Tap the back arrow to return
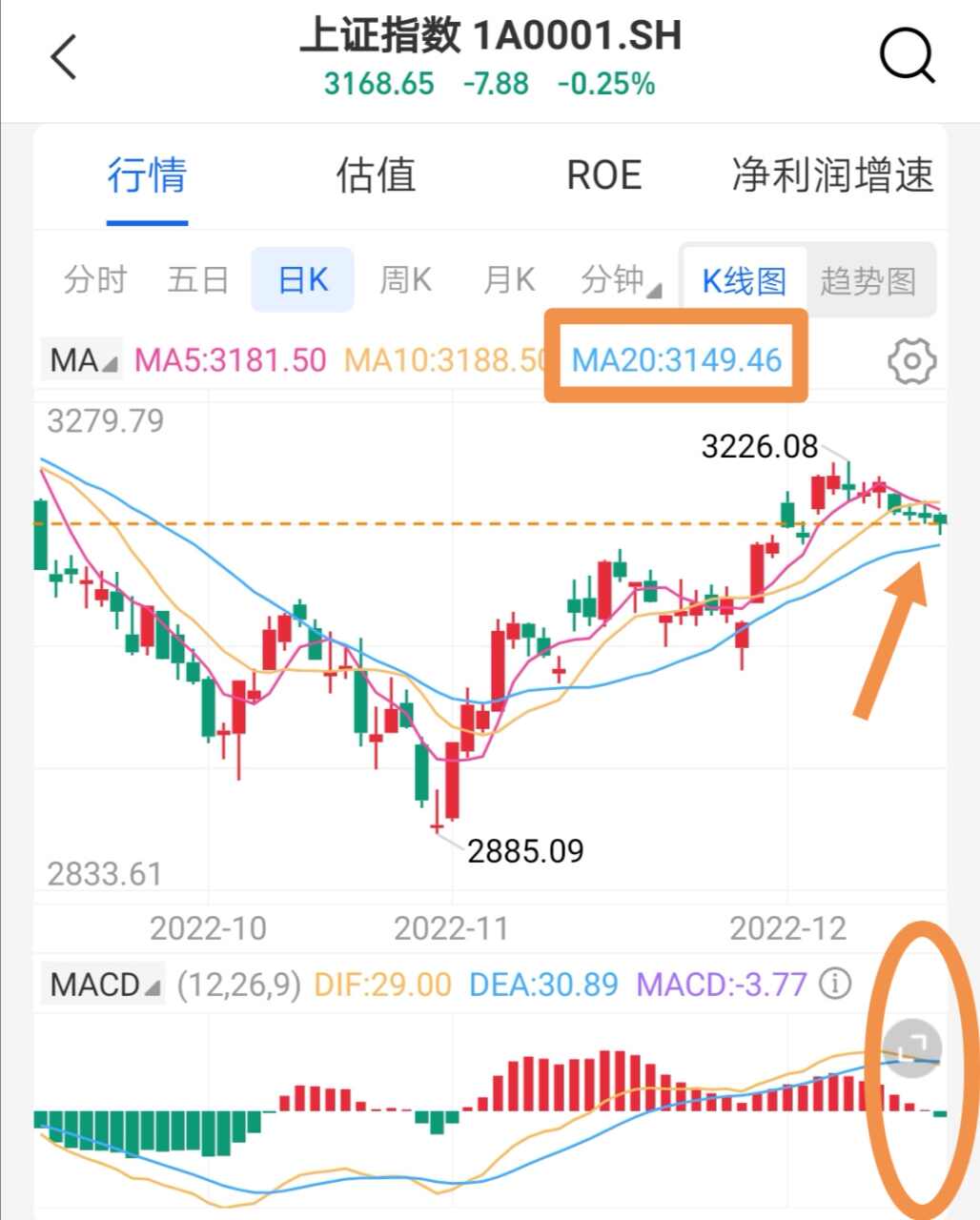Viewport: 980px width, 1220px height. pyautogui.click(x=62, y=55)
